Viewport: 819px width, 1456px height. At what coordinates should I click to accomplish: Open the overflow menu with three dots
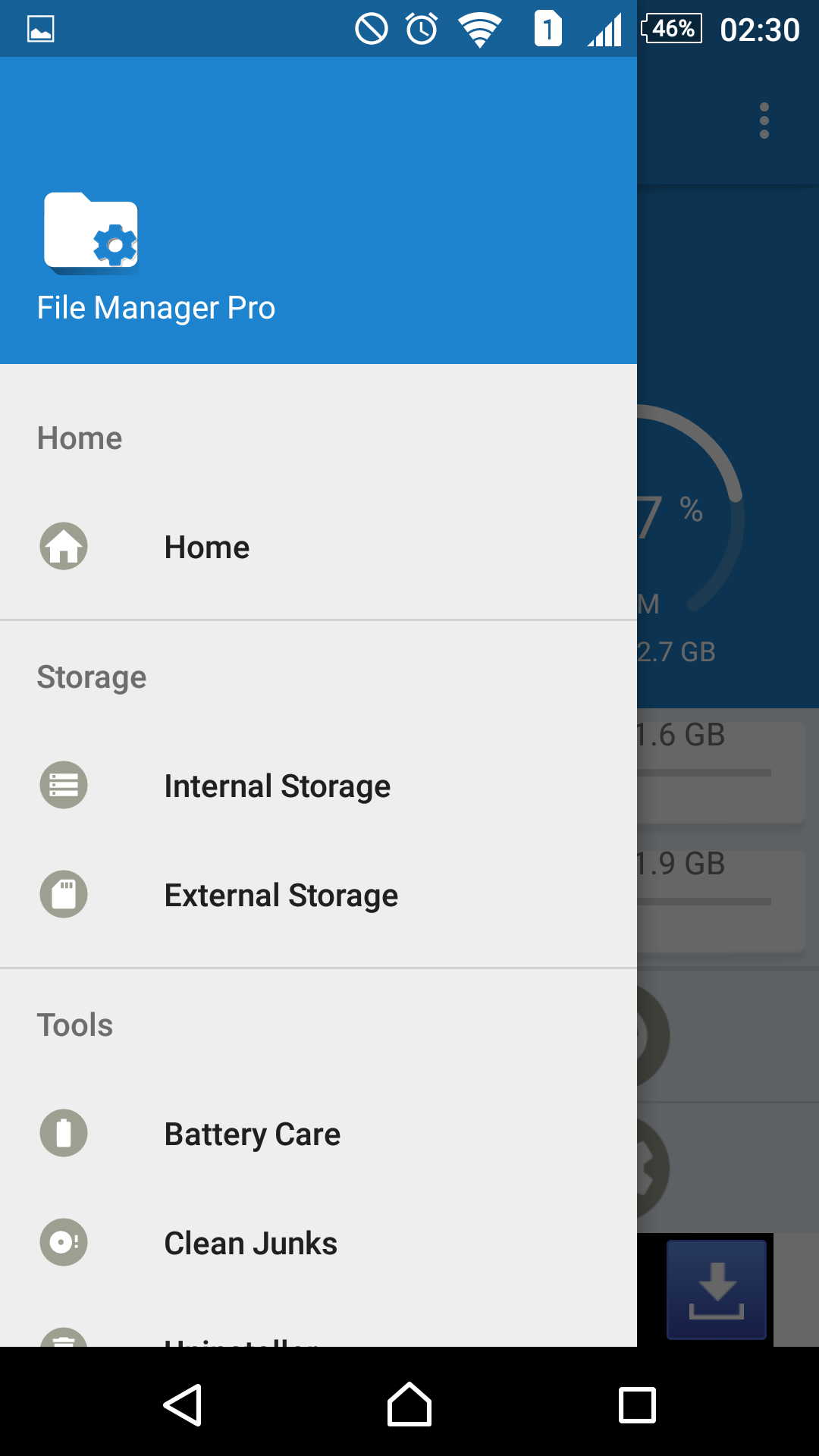764,120
